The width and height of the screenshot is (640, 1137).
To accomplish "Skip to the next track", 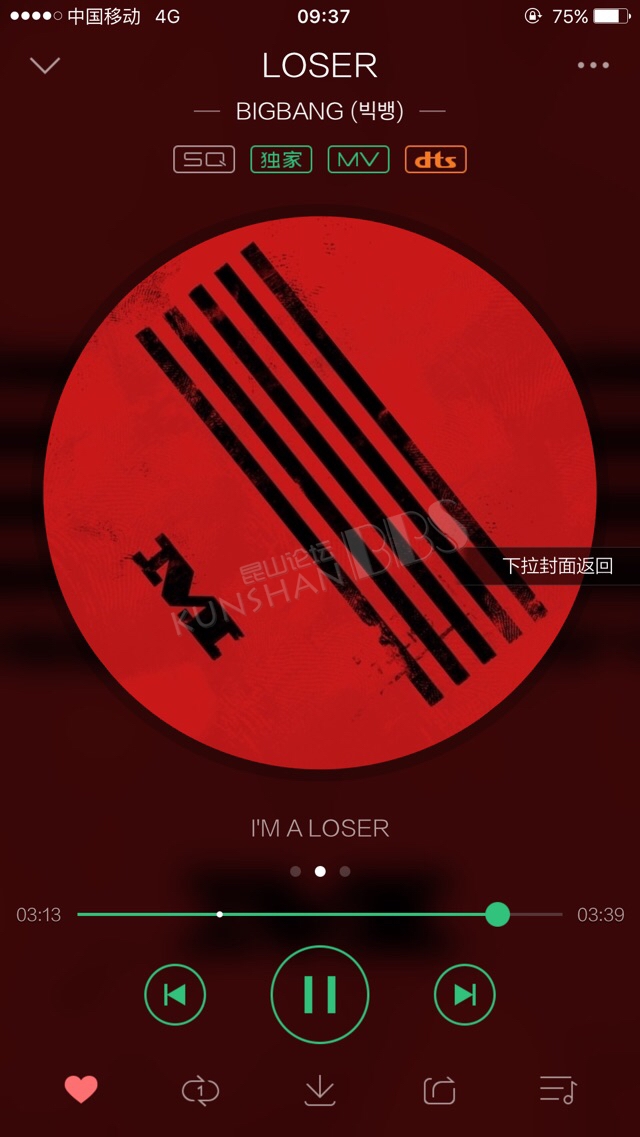I will 465,995.
